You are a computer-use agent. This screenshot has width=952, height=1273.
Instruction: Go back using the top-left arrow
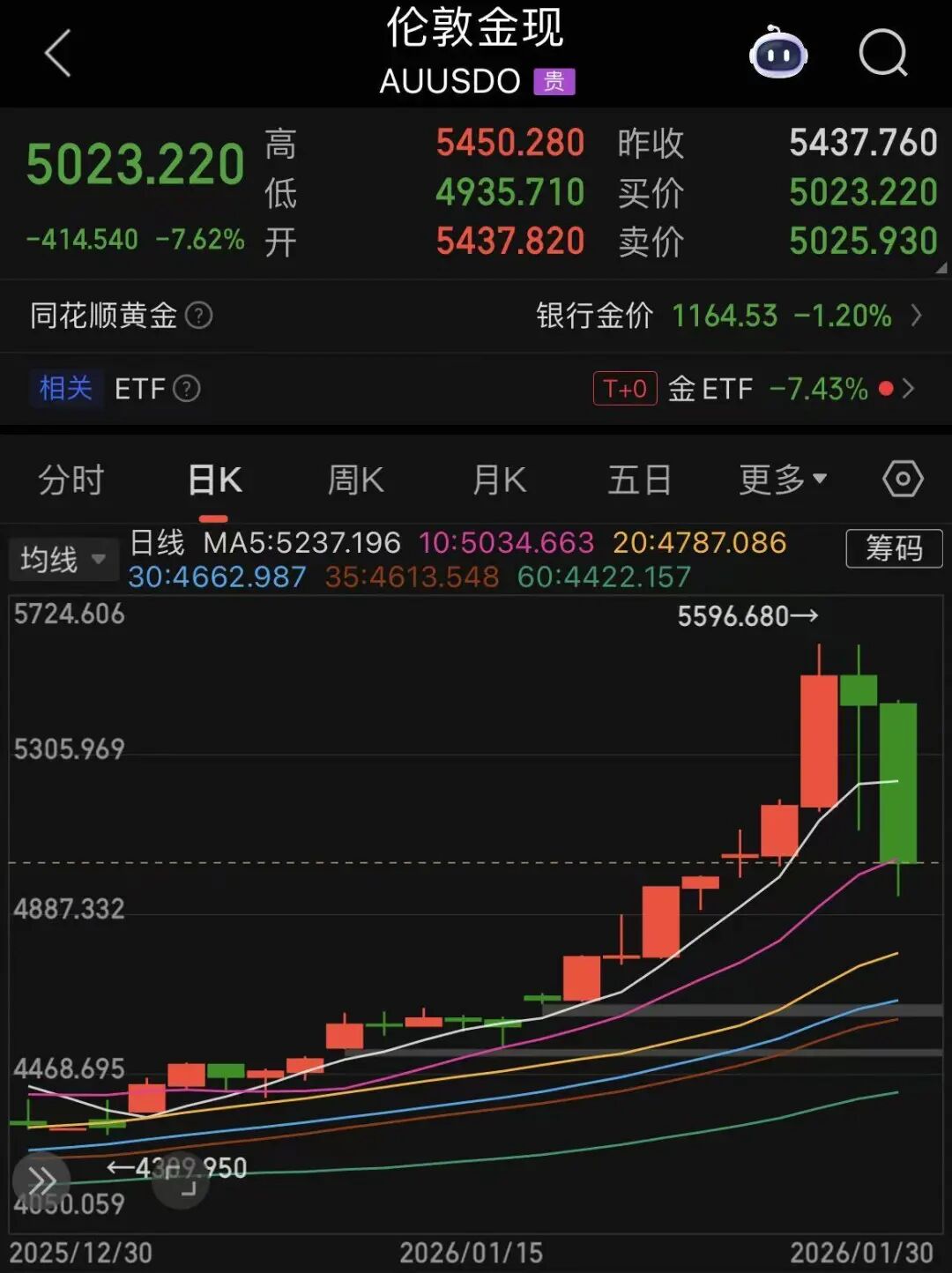pyautogui.click(x=58, y=53)
